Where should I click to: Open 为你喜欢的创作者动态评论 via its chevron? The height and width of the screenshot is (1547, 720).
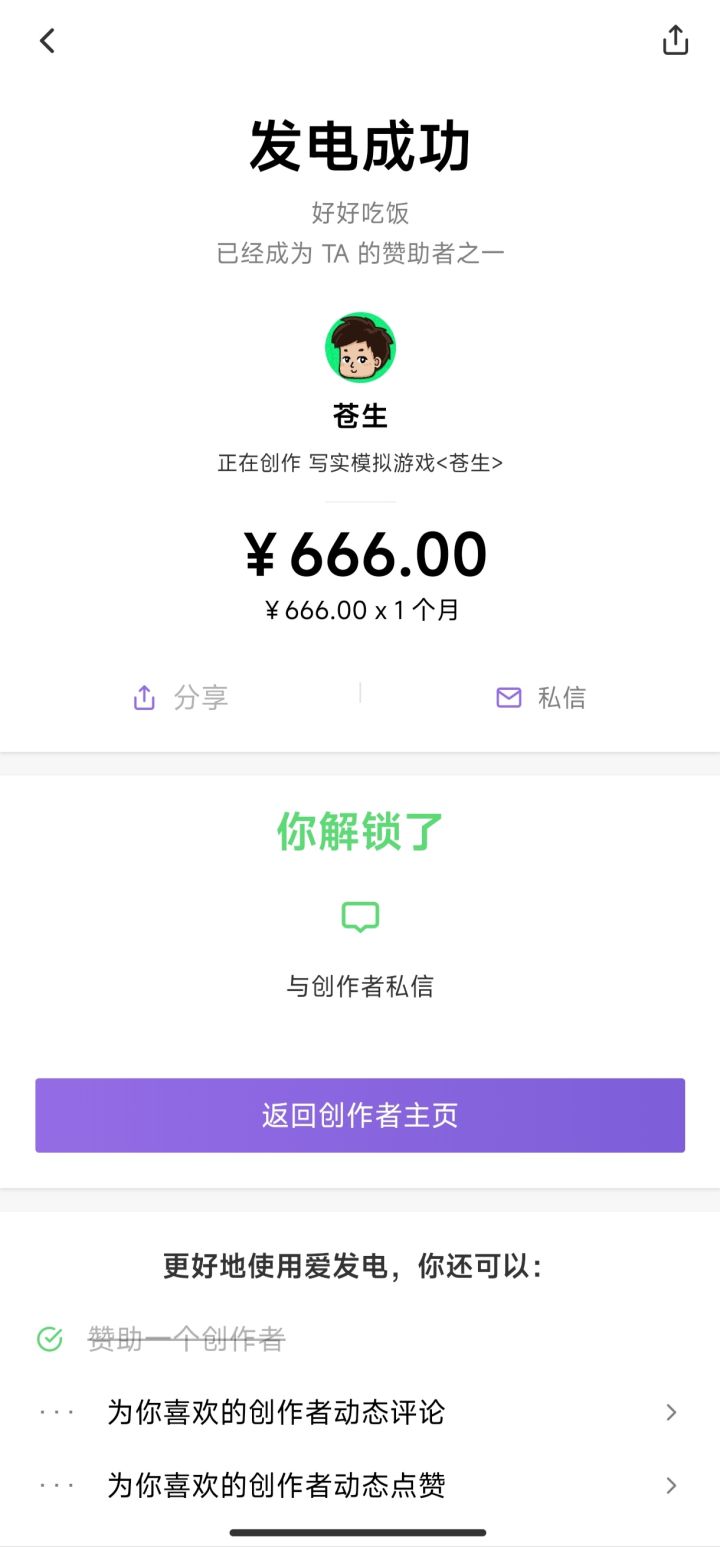670,1412
